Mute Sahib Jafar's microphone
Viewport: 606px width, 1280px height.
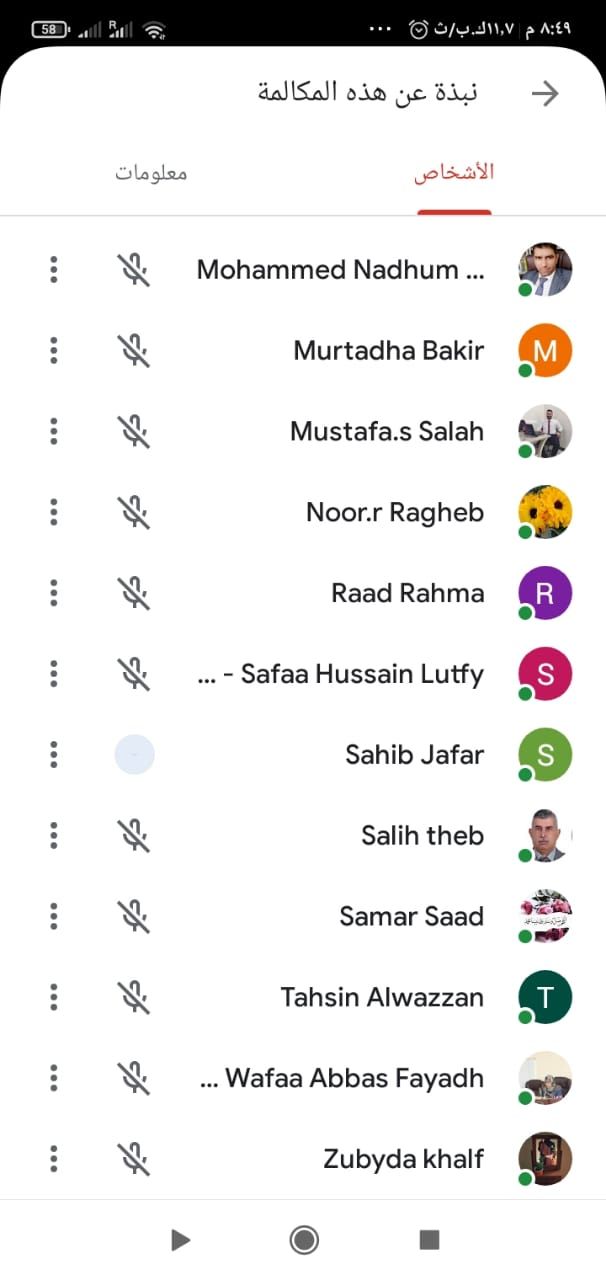point(134,755)
